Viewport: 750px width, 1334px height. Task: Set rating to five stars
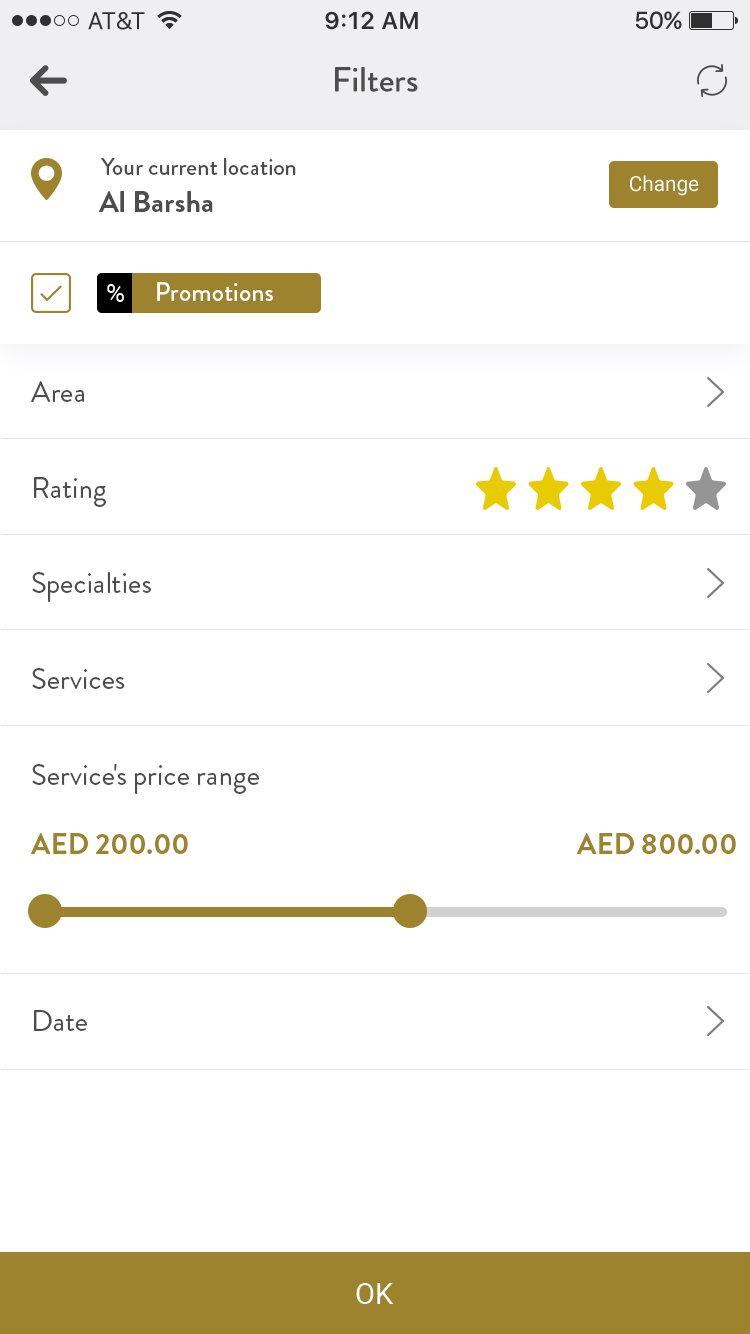click(706, 490)
